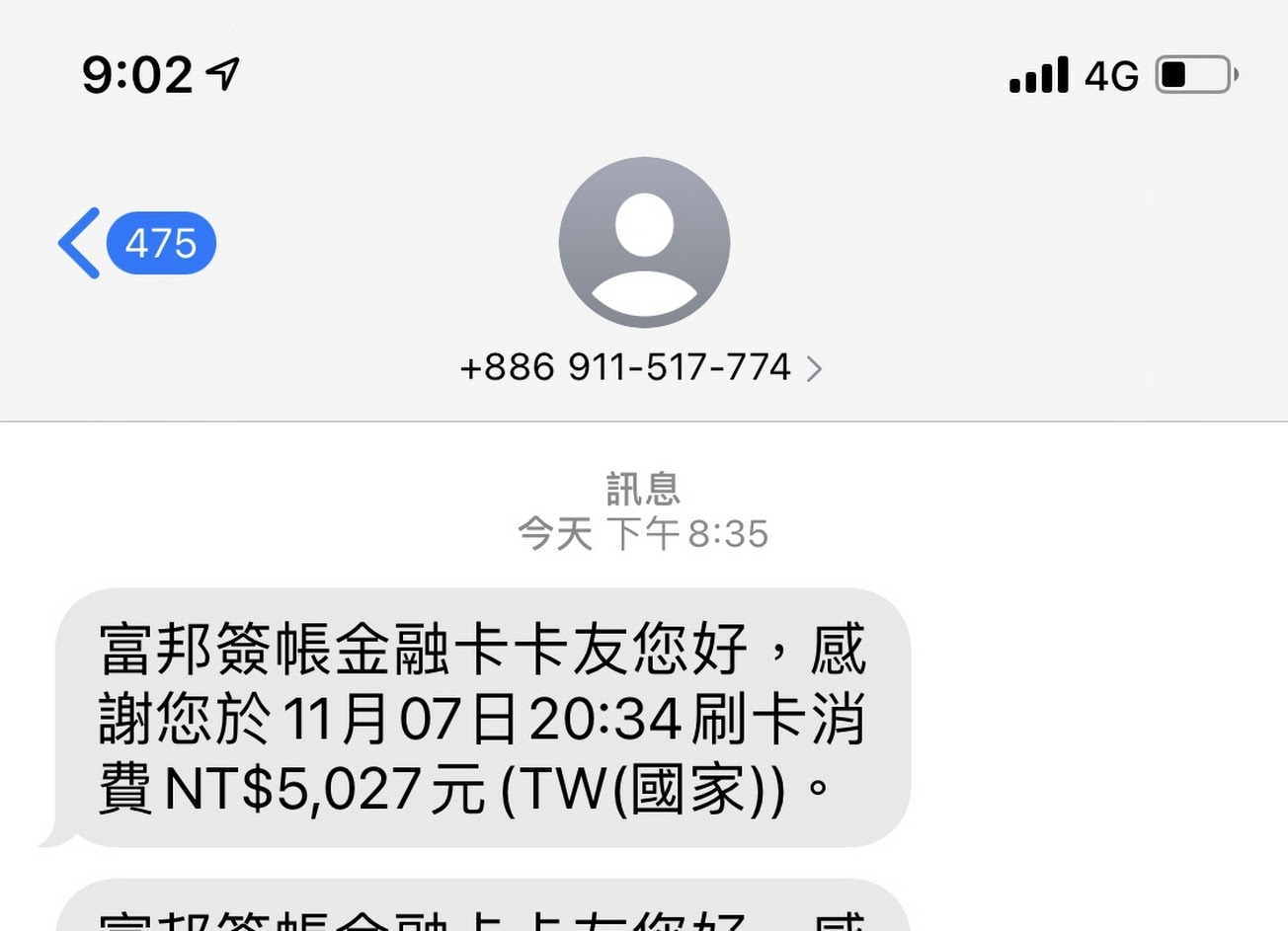Open contact details for +886 911-517-774
The image size is (1288, 931).
(641, 368)
